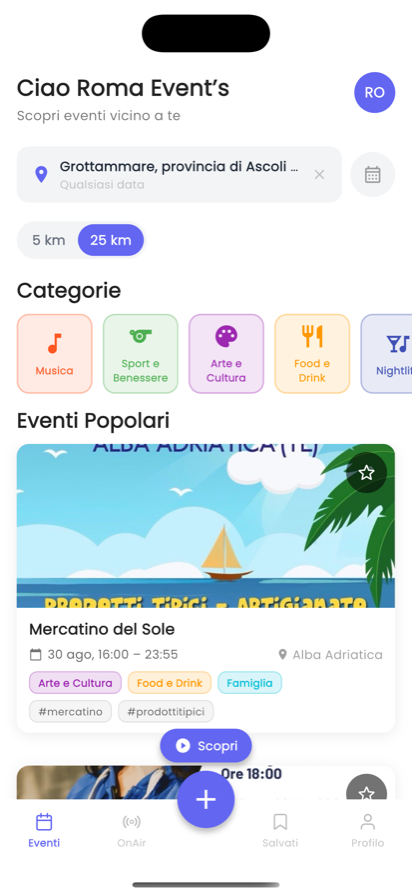Select the 25 km radius
The image size is (412, 896).
click(x=111, y=240)
